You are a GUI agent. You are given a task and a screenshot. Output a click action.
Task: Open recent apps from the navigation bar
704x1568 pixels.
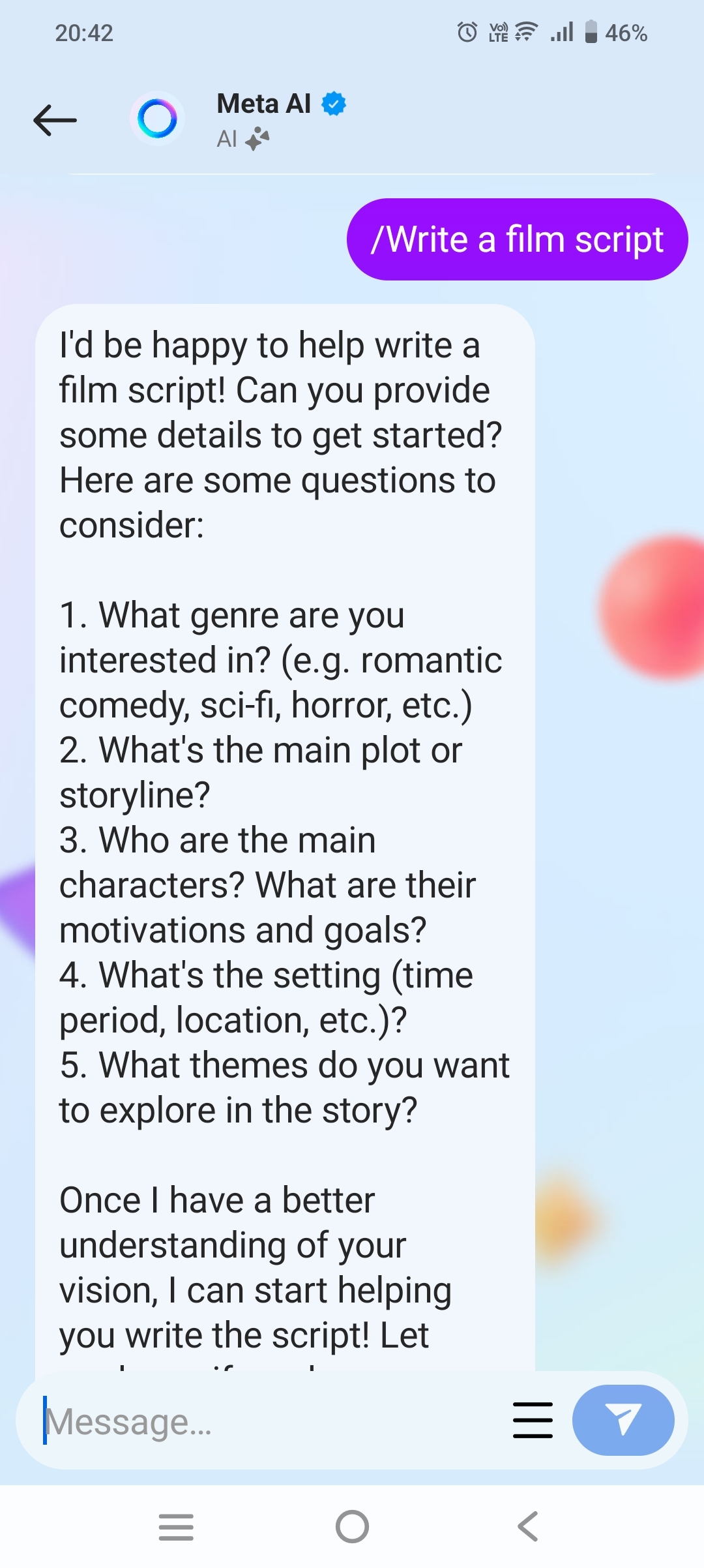click(x=176, y=1527)
